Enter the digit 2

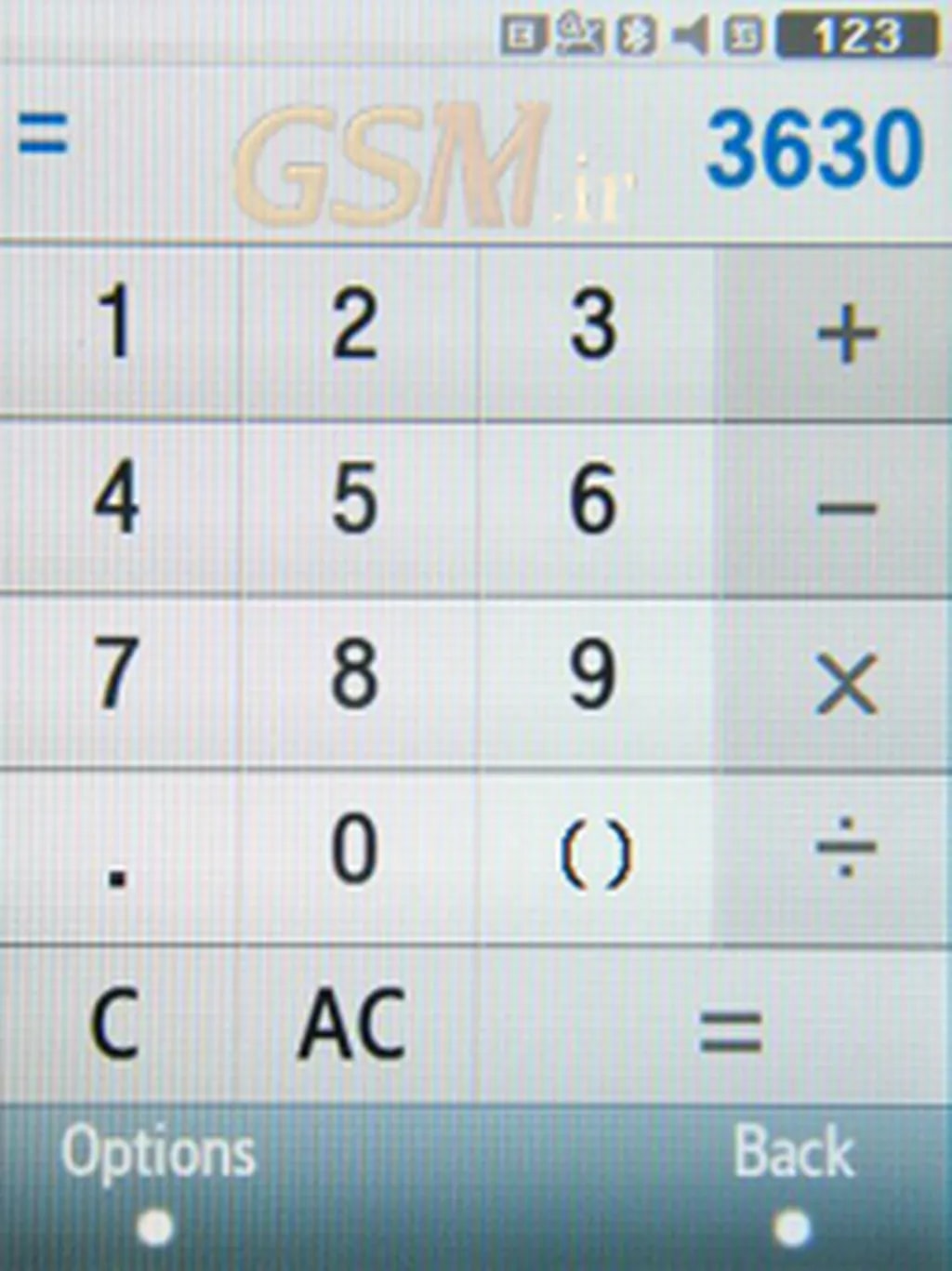click(356, 327)
